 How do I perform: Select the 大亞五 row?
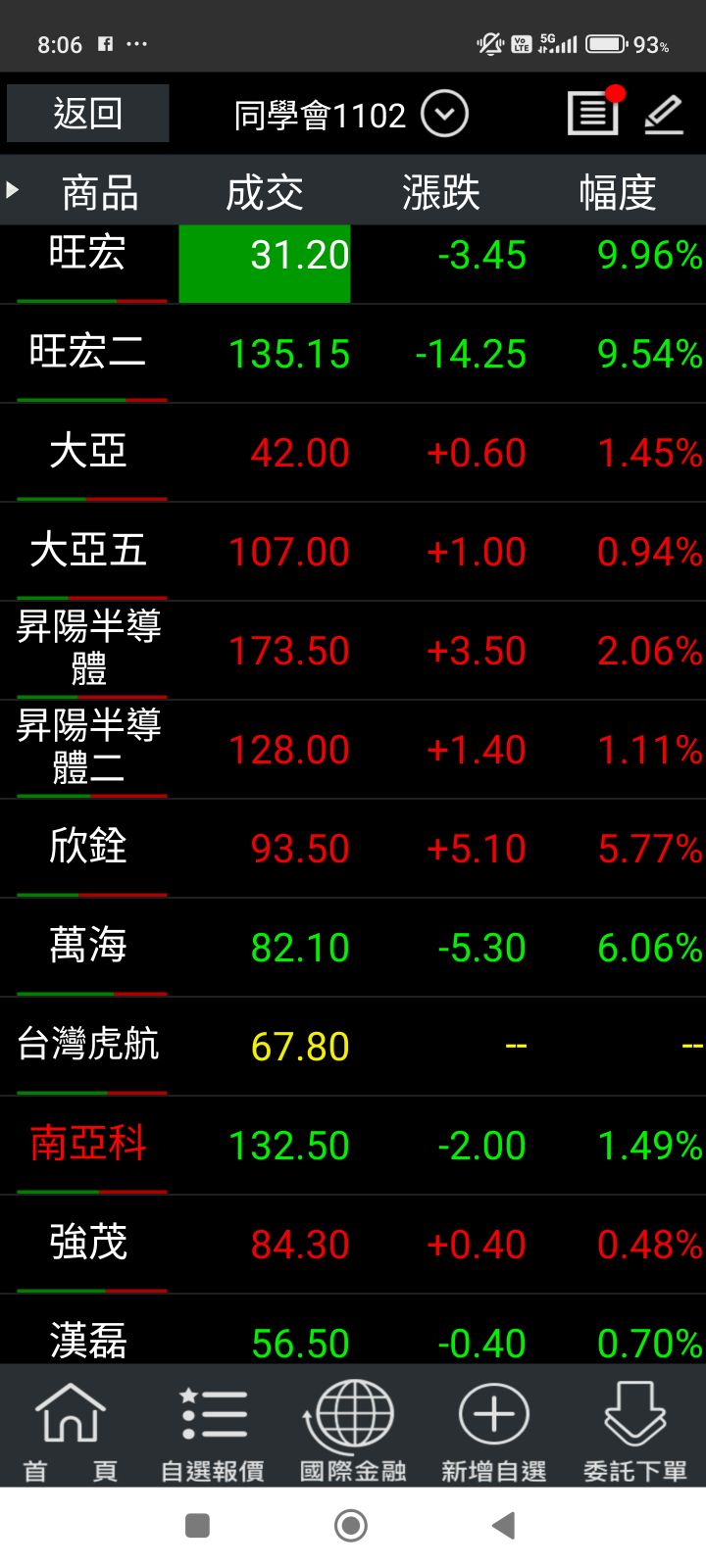(87, 551)
